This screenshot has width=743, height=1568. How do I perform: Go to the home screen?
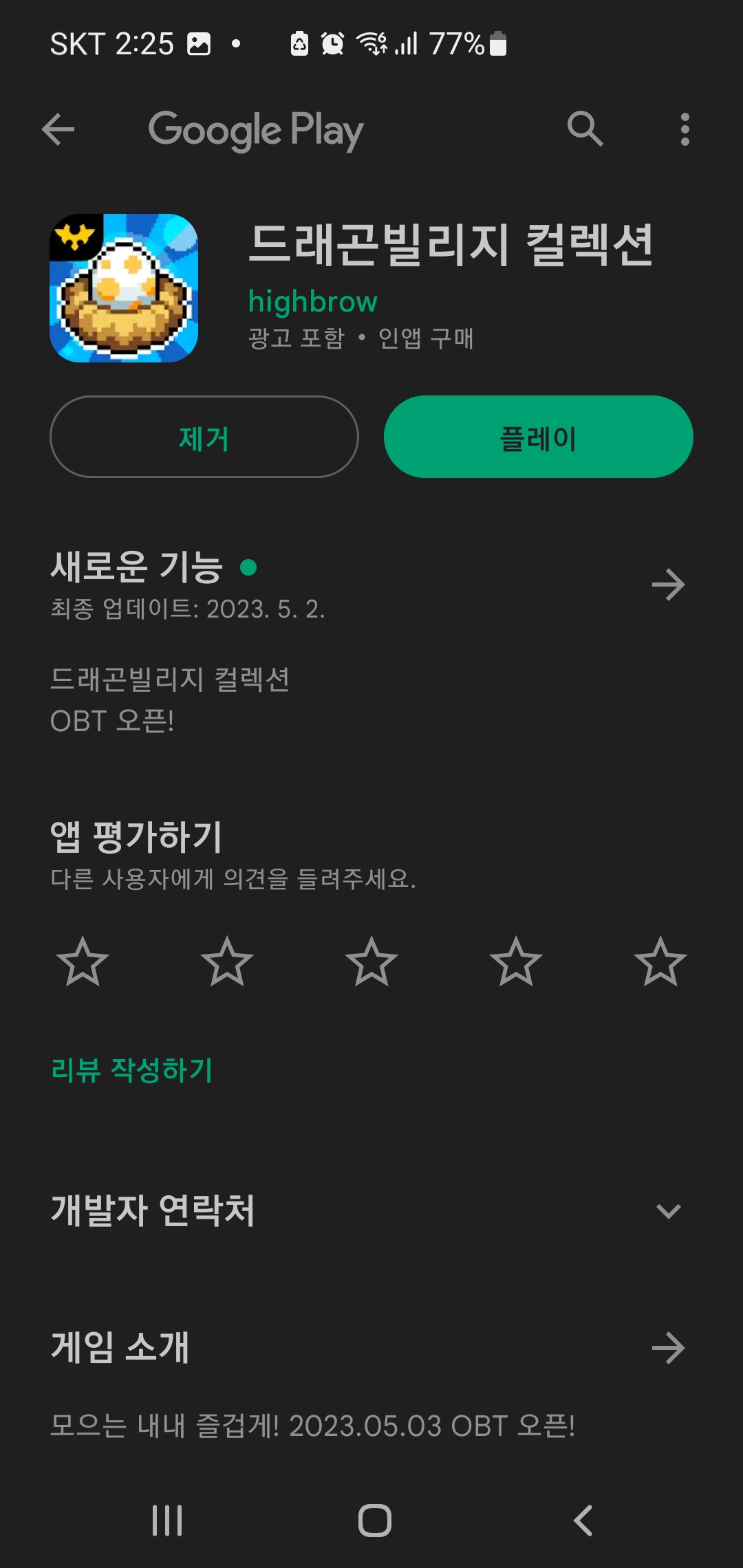click(375, 1520)
